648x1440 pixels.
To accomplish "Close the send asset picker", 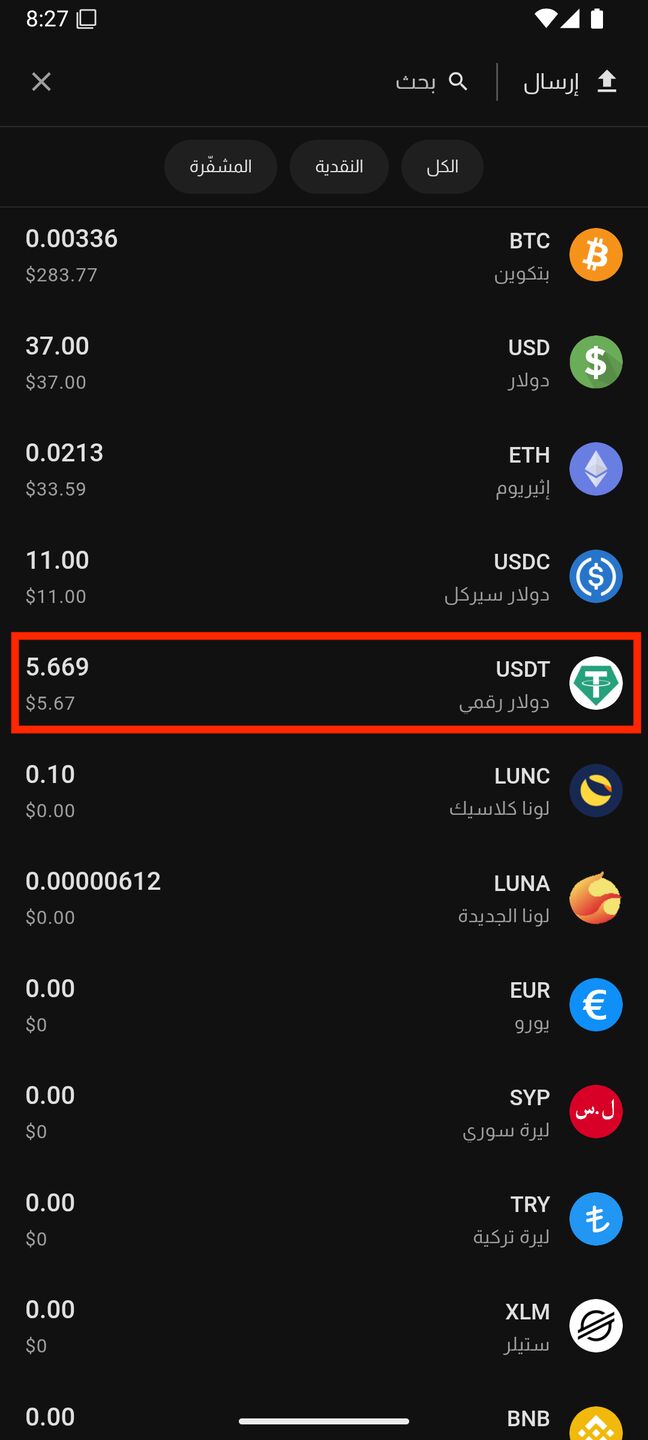I will pyautogui.click(x=41, y=82).
